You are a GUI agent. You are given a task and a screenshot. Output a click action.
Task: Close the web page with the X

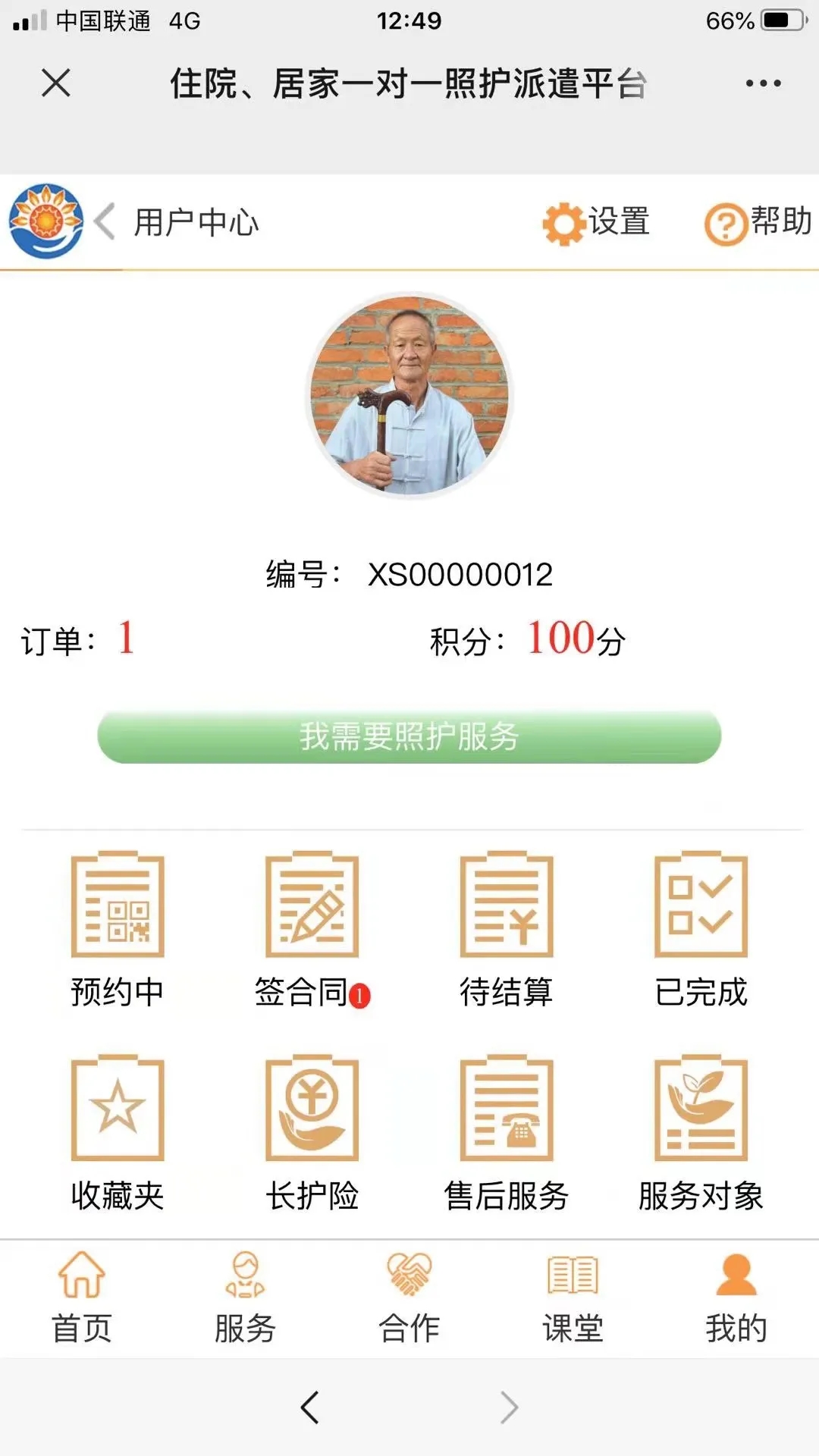click(x=56, y=83)
